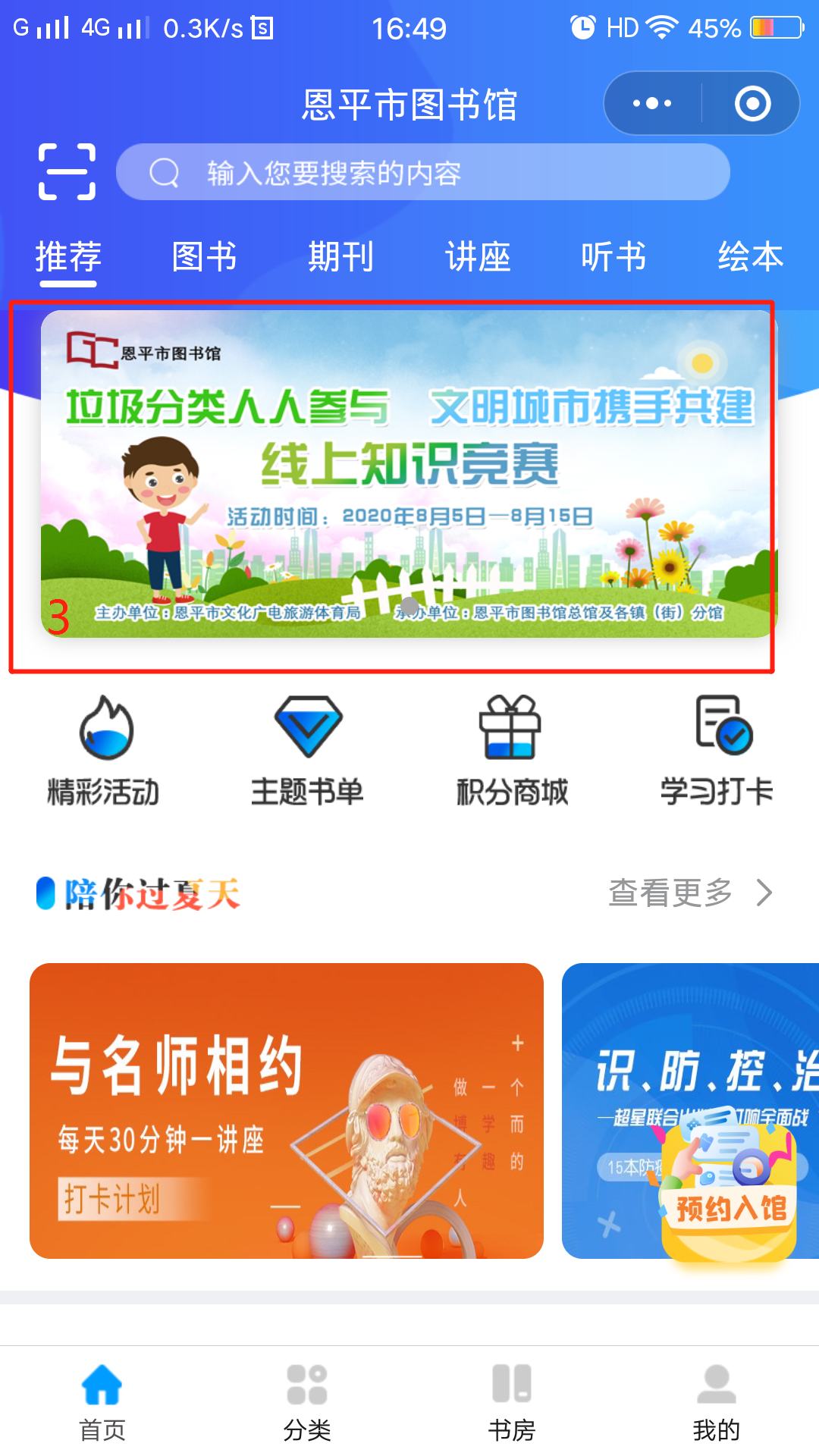The image size is (819, 1456).
Task: Open the 我的 bottom tab
Action: coord(716,1403)
